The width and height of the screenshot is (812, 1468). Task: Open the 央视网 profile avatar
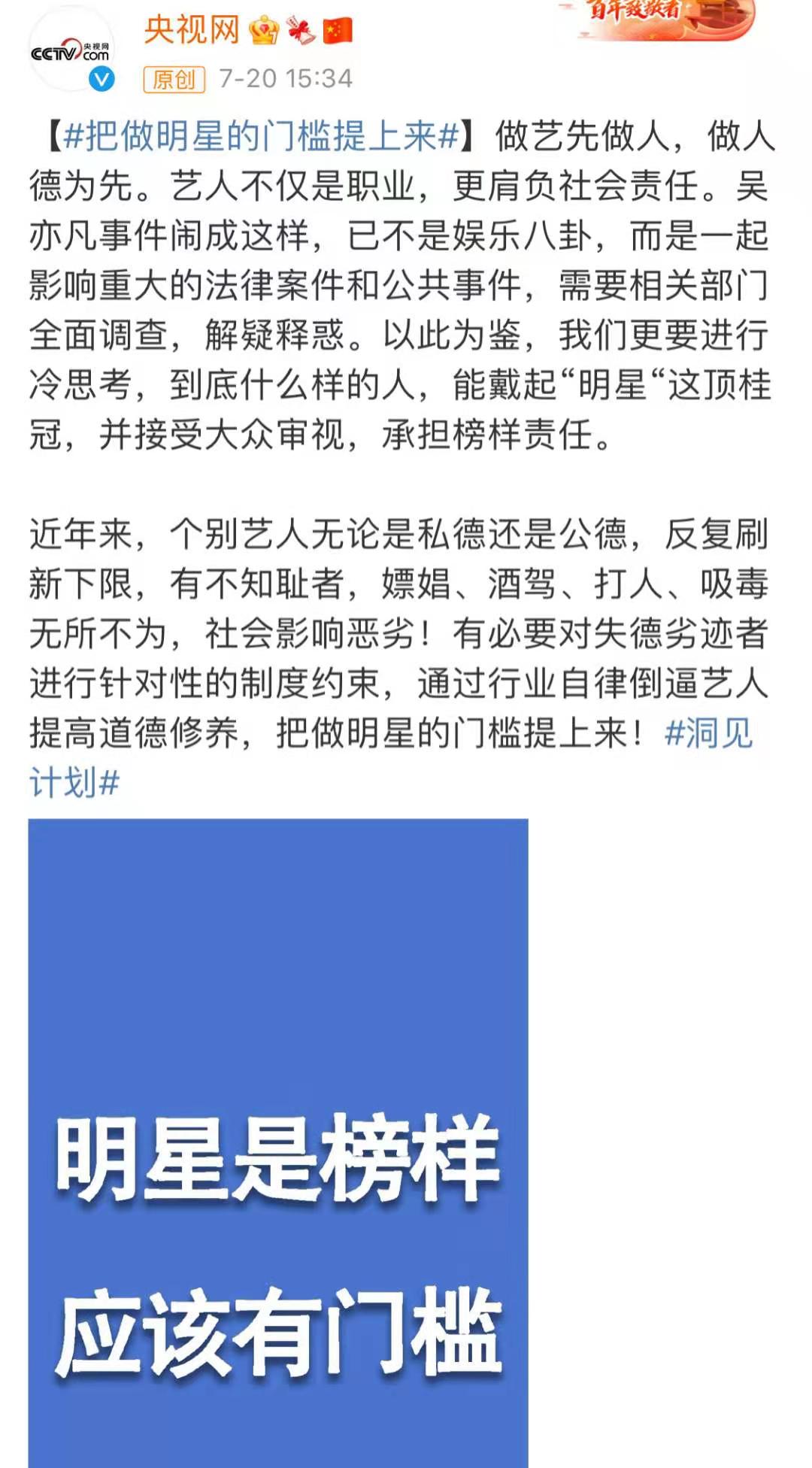[71, 51]
